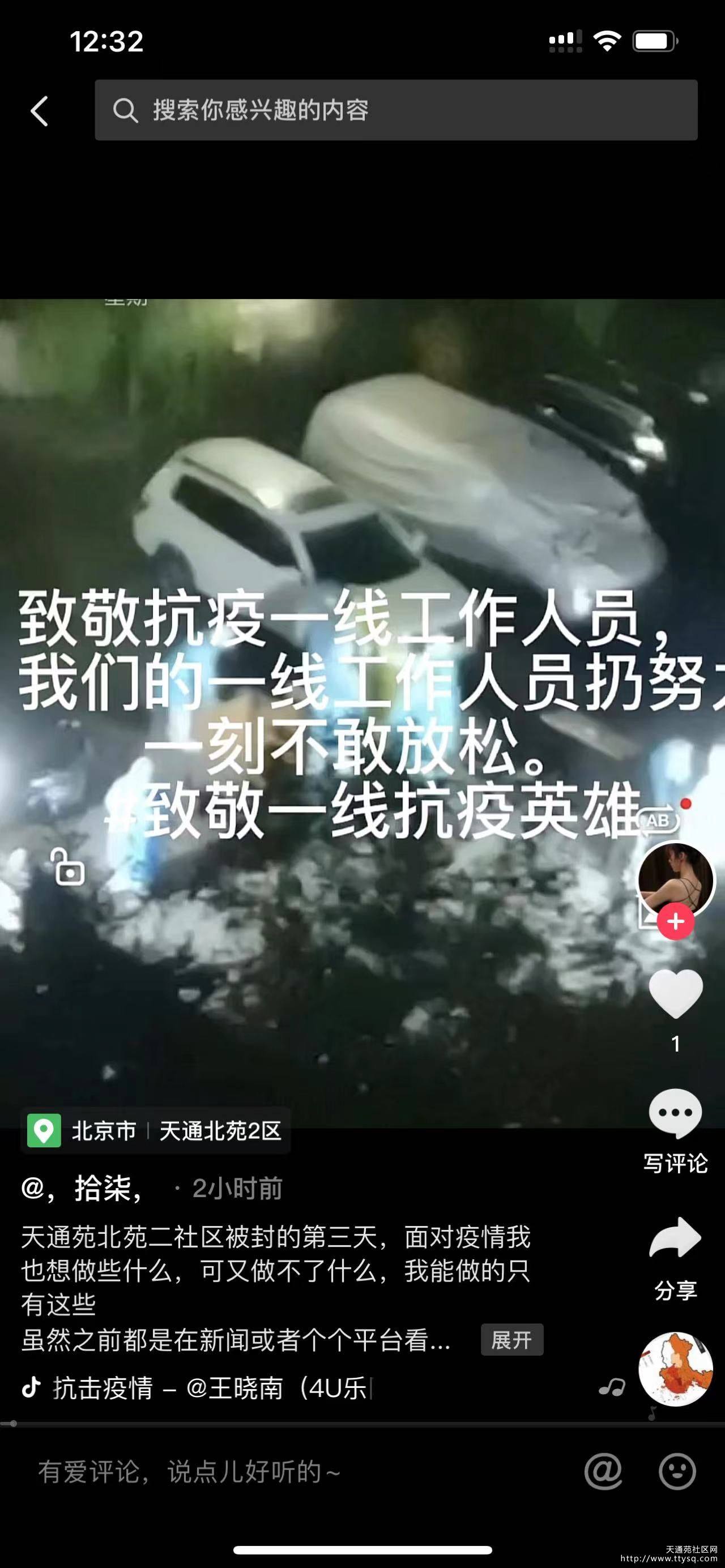Open the search box at the top
Image resolution: width=725 pixels, height=1568 pixels.
(396, 110)
